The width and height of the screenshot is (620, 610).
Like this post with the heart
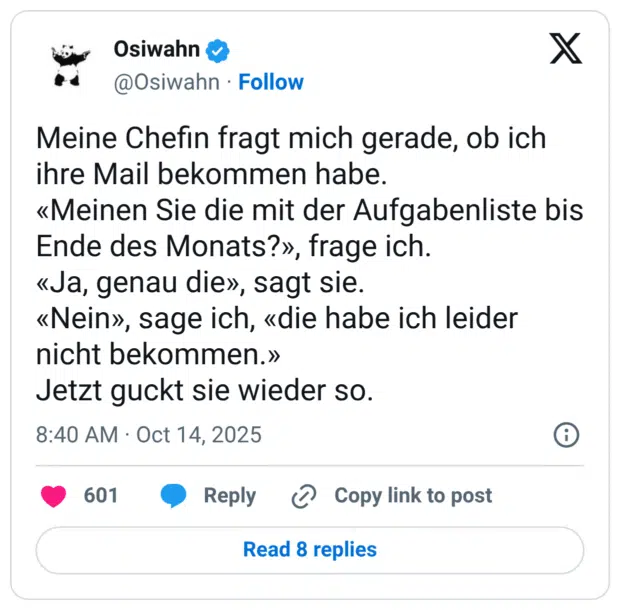click(x=53, y=495)
